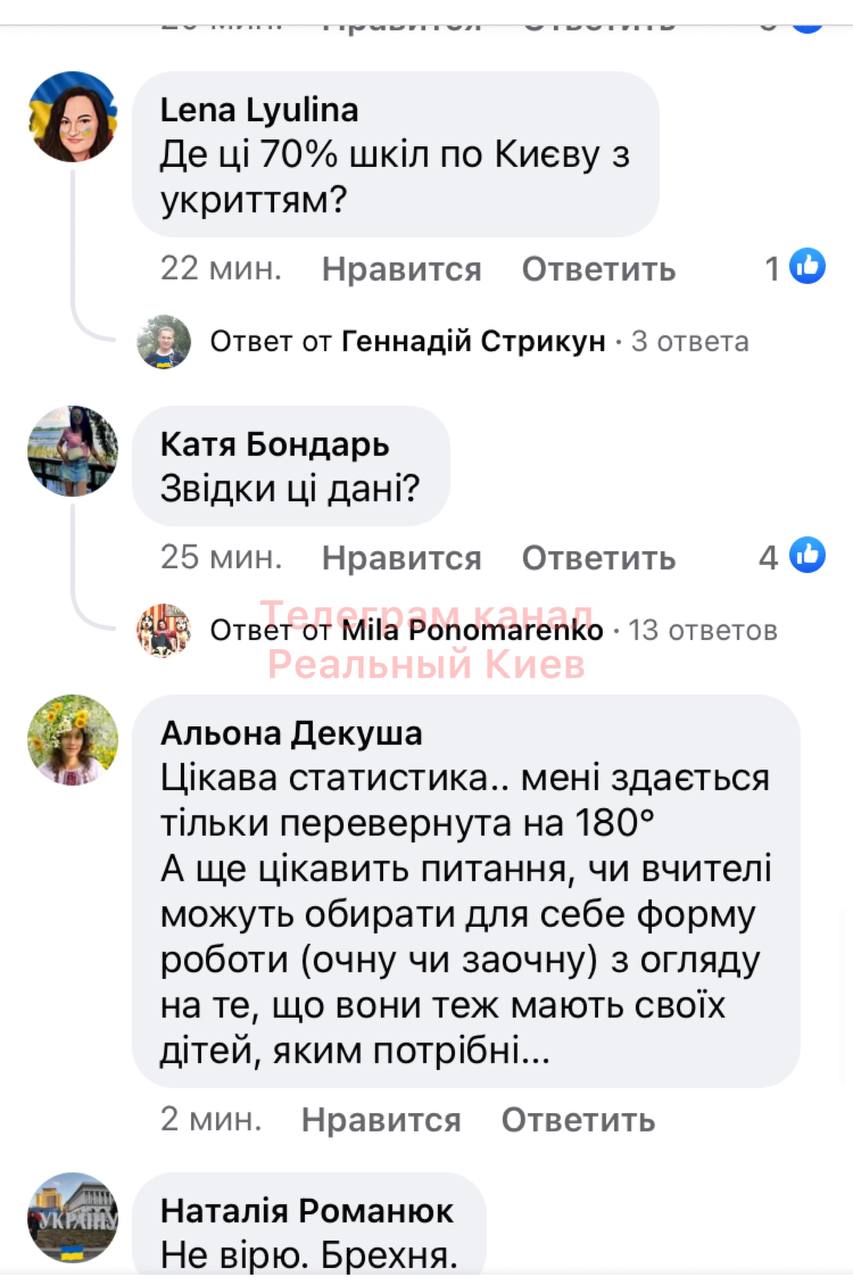The image size is (853, 1280).
Task: Open Альона Декуша's profile avatar
Action: pyautogui.click(x=73, y=740)
